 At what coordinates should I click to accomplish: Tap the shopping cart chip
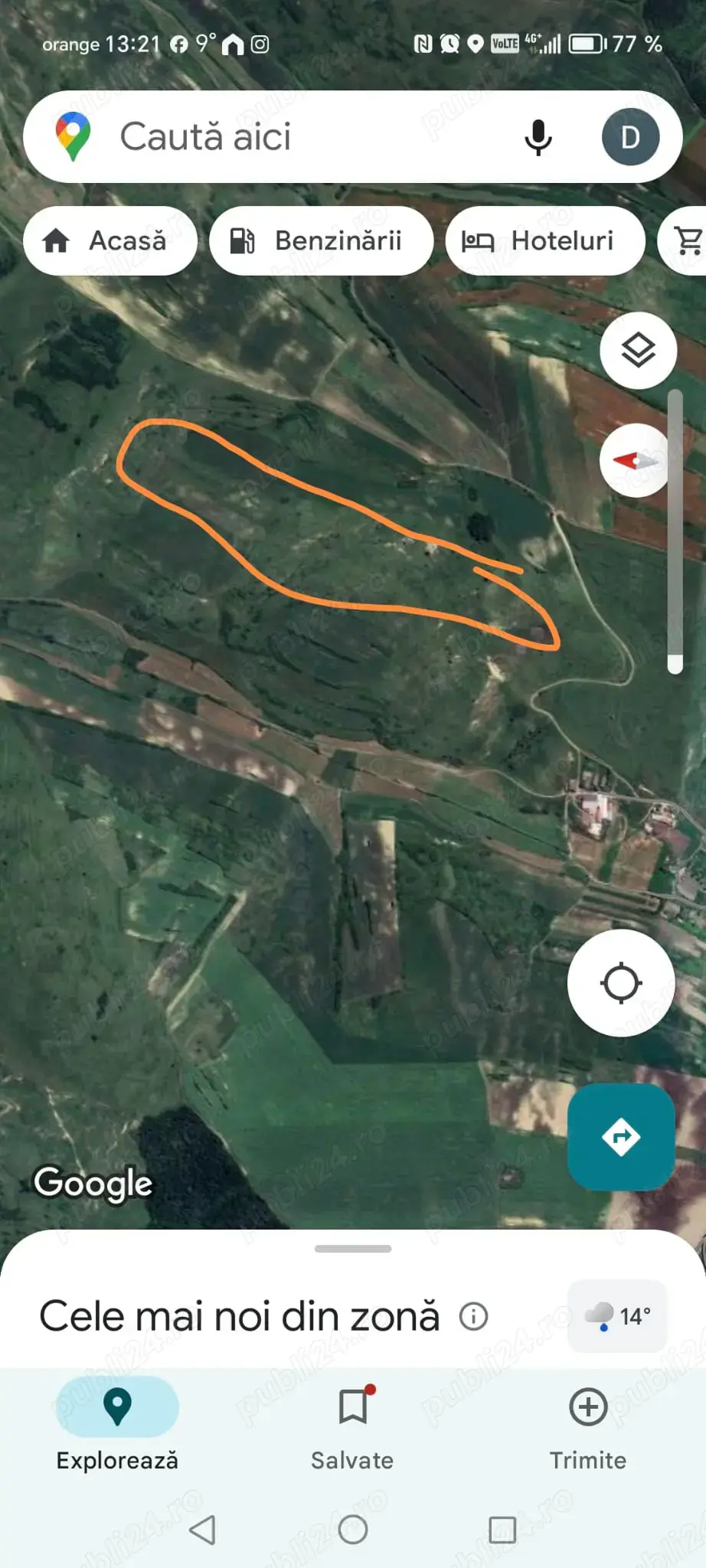click(x=686, y=240)
